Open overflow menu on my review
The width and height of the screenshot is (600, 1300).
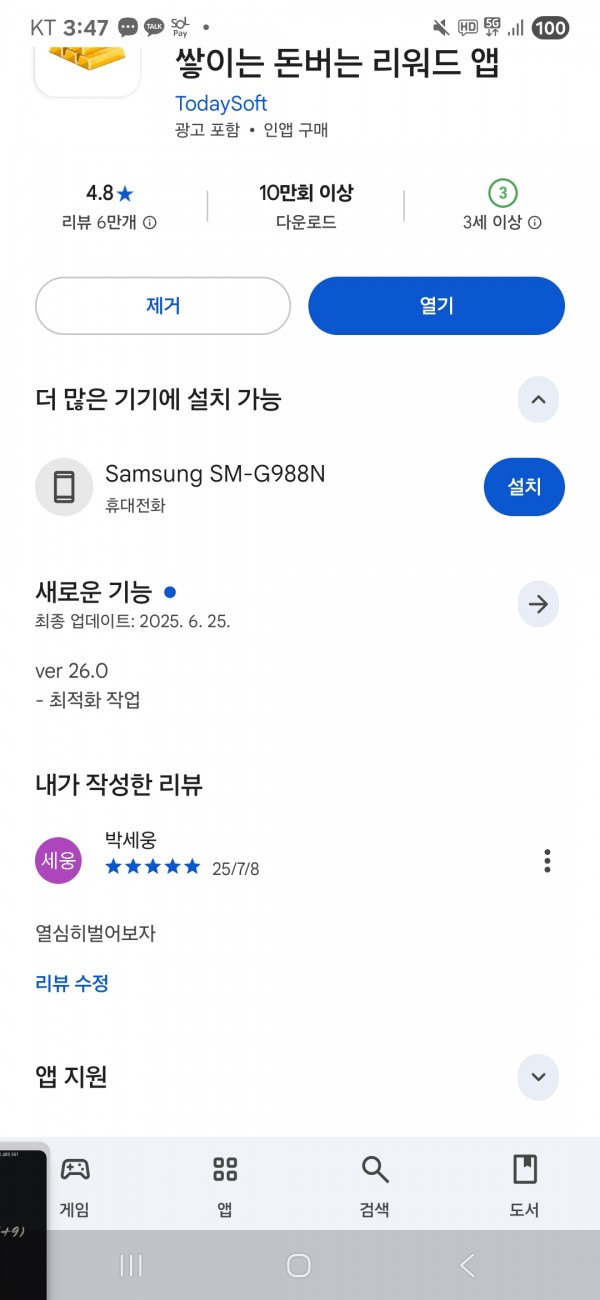coord(547,860)
